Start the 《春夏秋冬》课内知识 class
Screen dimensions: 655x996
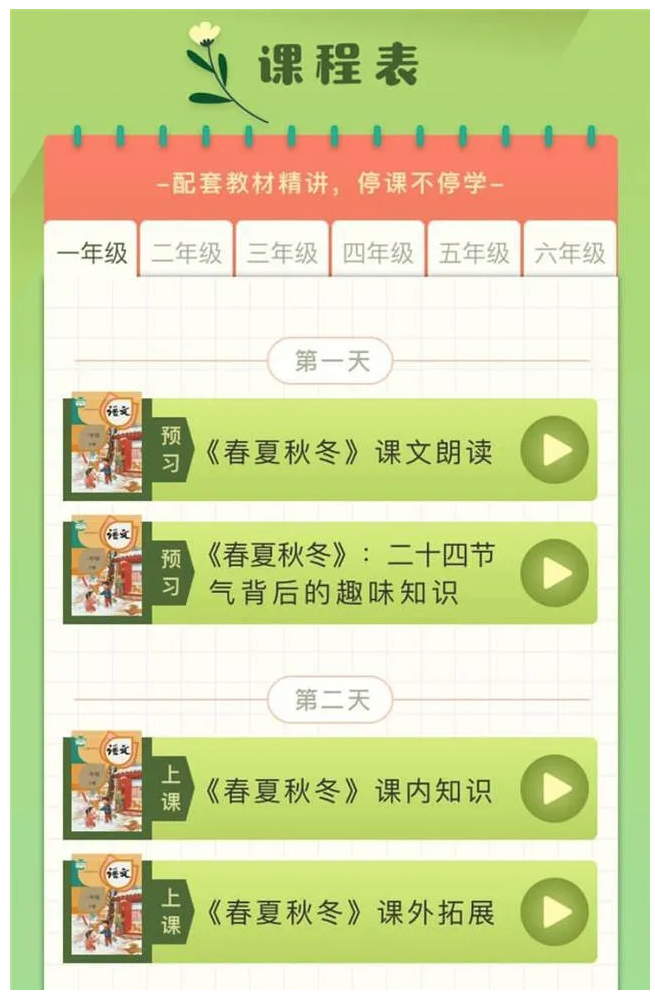(555, 790)
